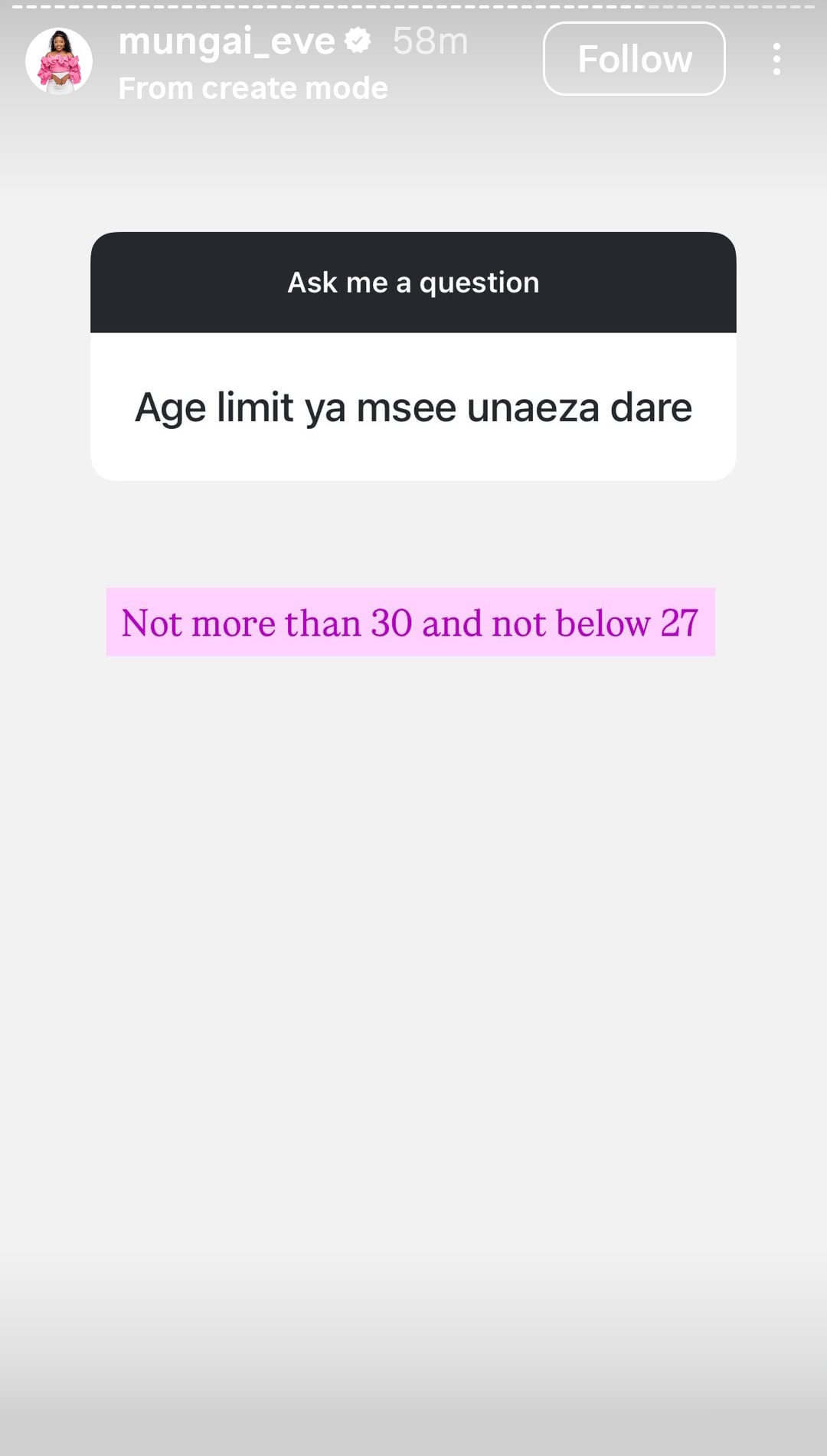Open the three-dot overflow menu
The width and height of the screenshot is (827, 1456).
pos(776,59)
